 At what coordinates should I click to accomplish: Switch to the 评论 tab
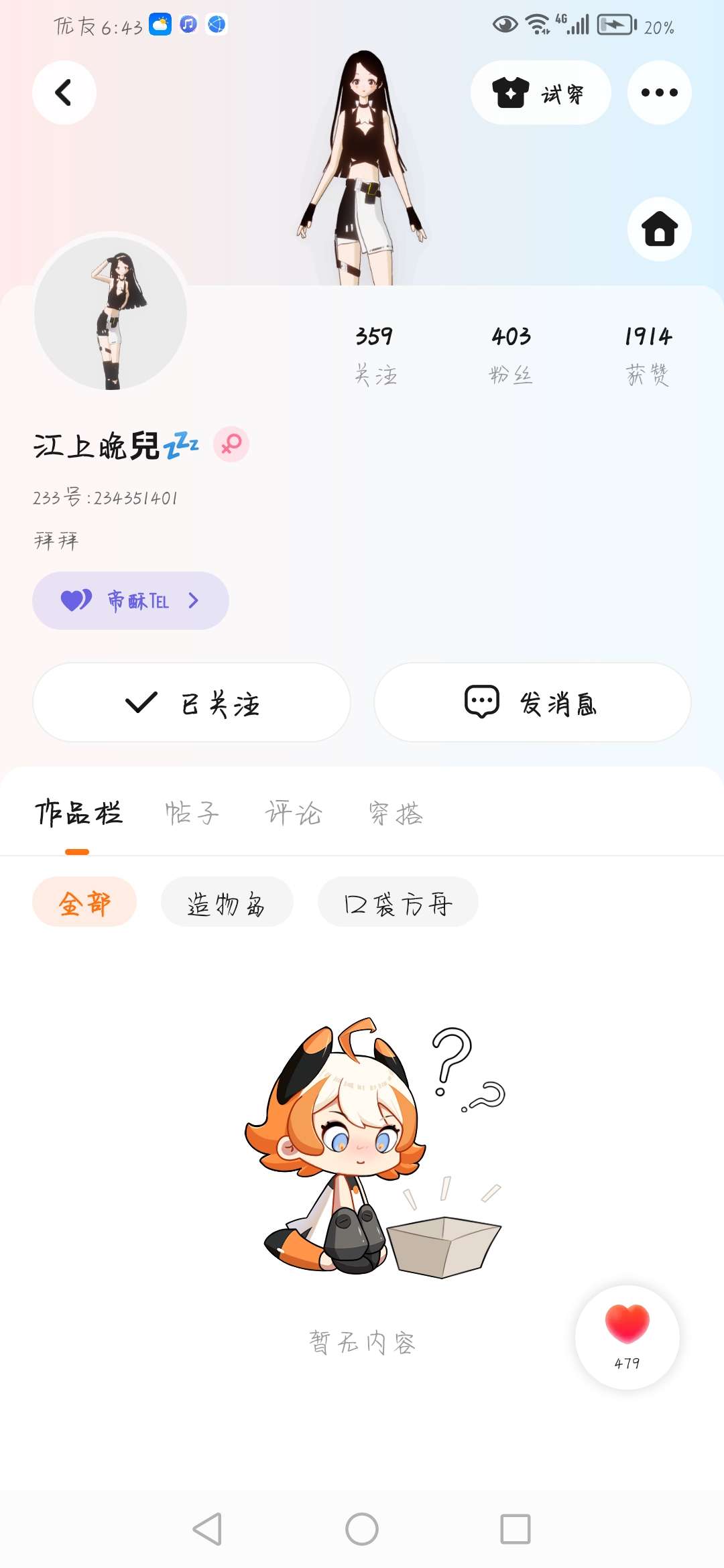(x=294, y=813)
